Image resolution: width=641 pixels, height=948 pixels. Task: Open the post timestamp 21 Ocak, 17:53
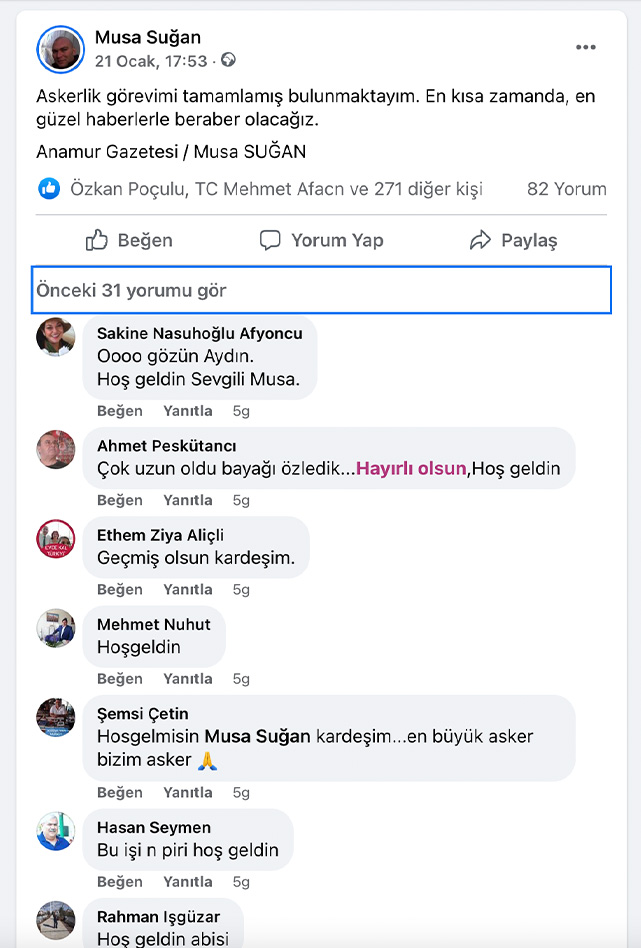tap(151, 61)
